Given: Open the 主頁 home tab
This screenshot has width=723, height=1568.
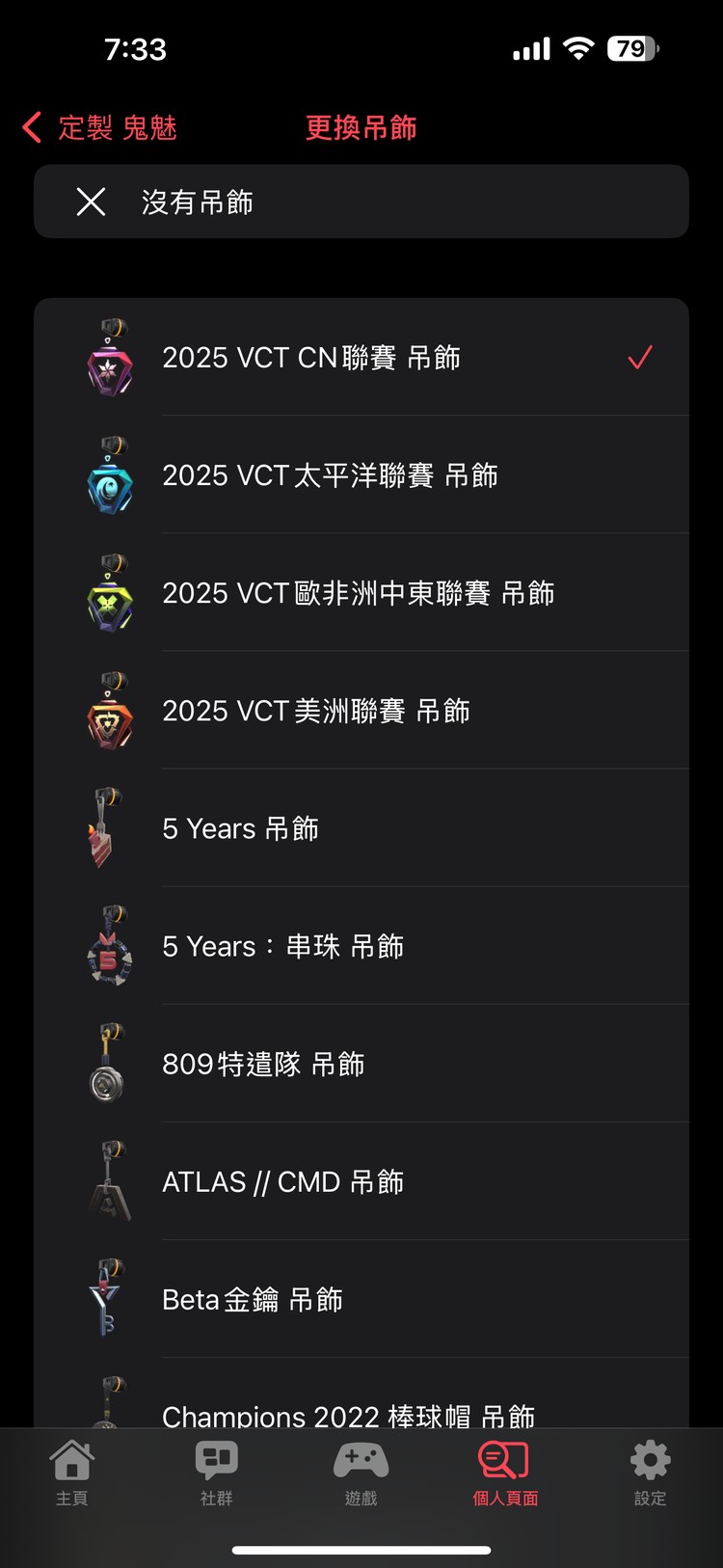Looking at the screenshot, I should (x=72, y=1473).
